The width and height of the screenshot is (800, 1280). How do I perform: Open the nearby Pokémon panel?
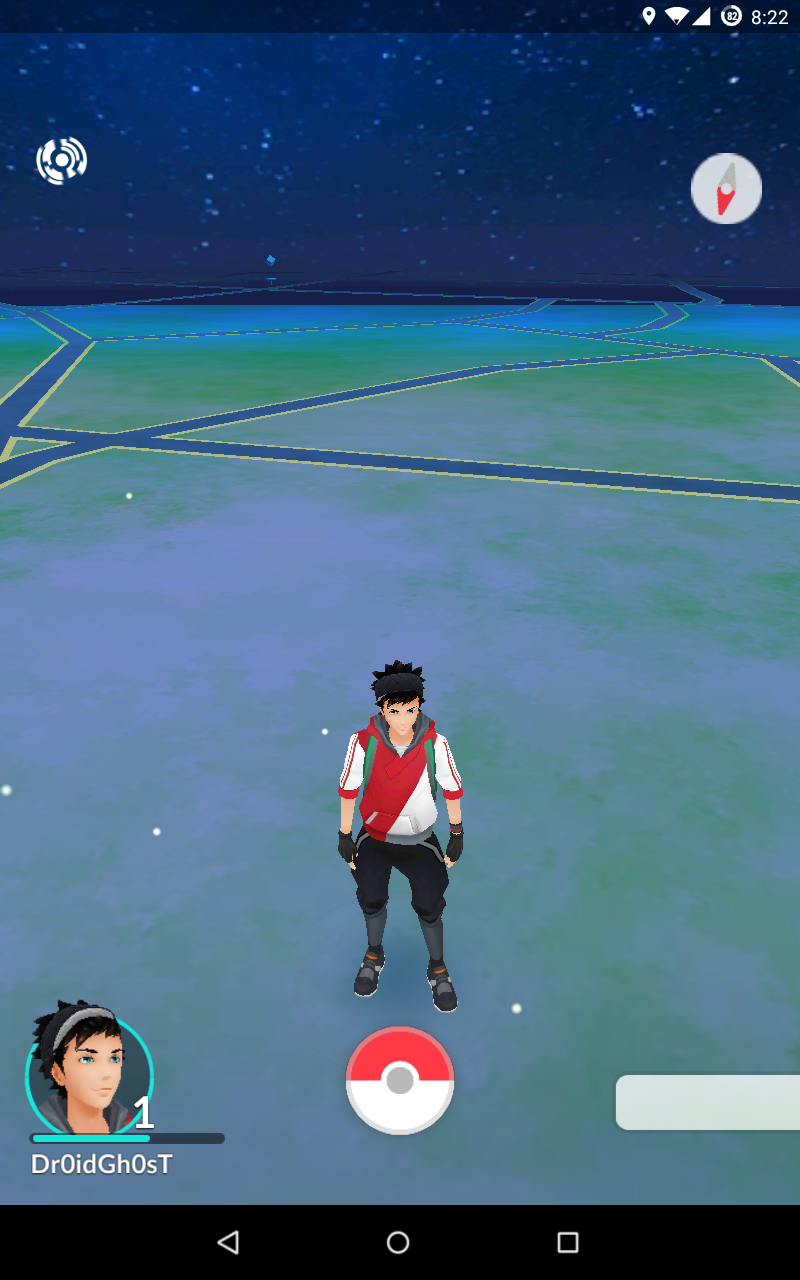tap(707, 1102)
